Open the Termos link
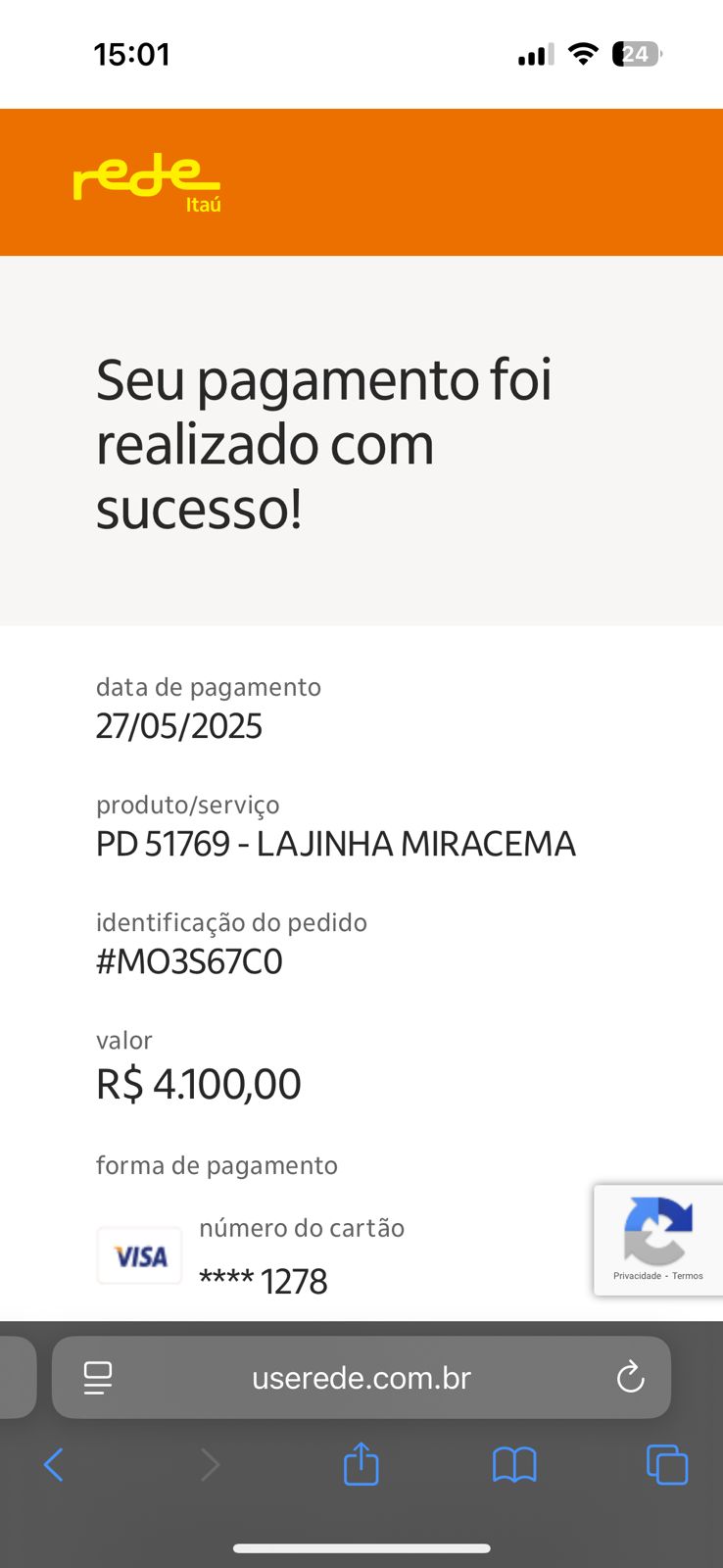The width and height of the screenshot is (723, 1568). (x=689, y=1276)
